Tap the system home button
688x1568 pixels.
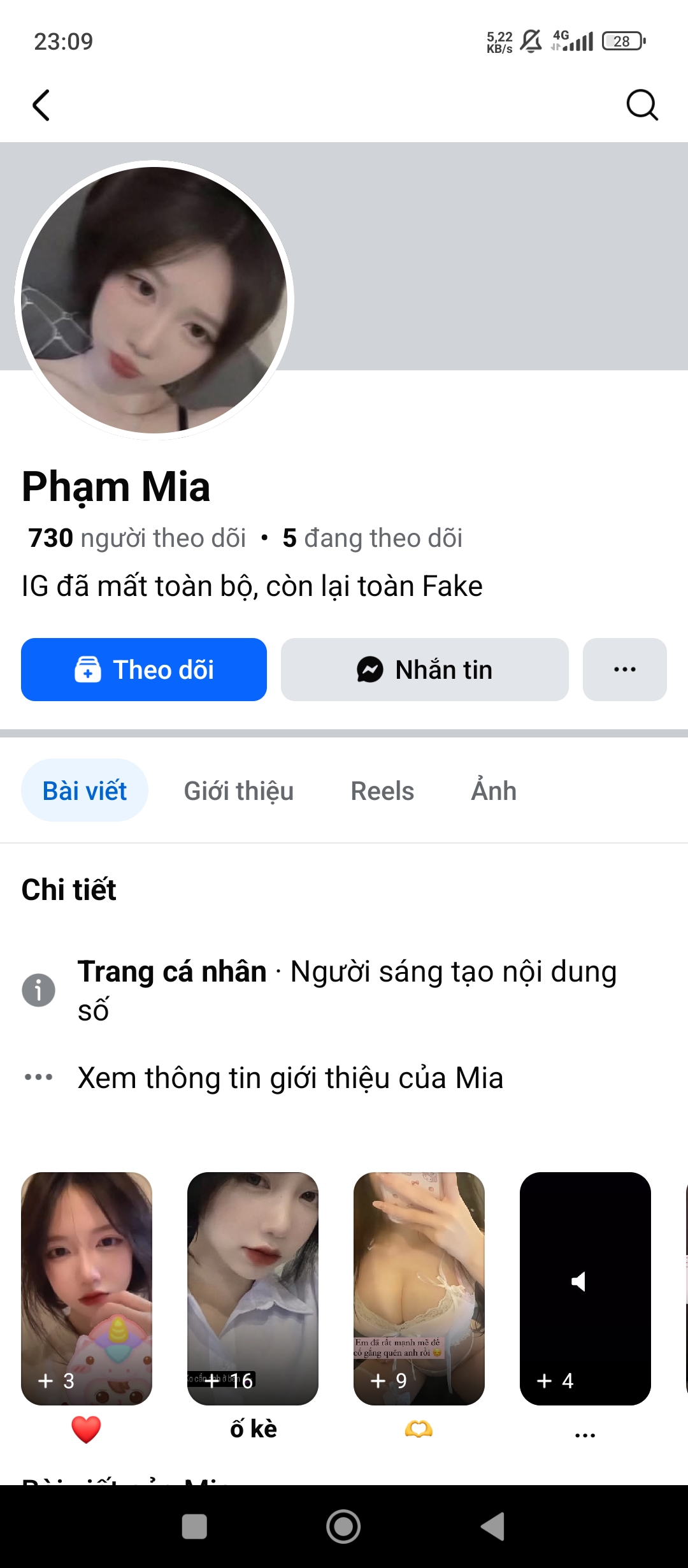pyautogui.click(x=343, y=1527)
